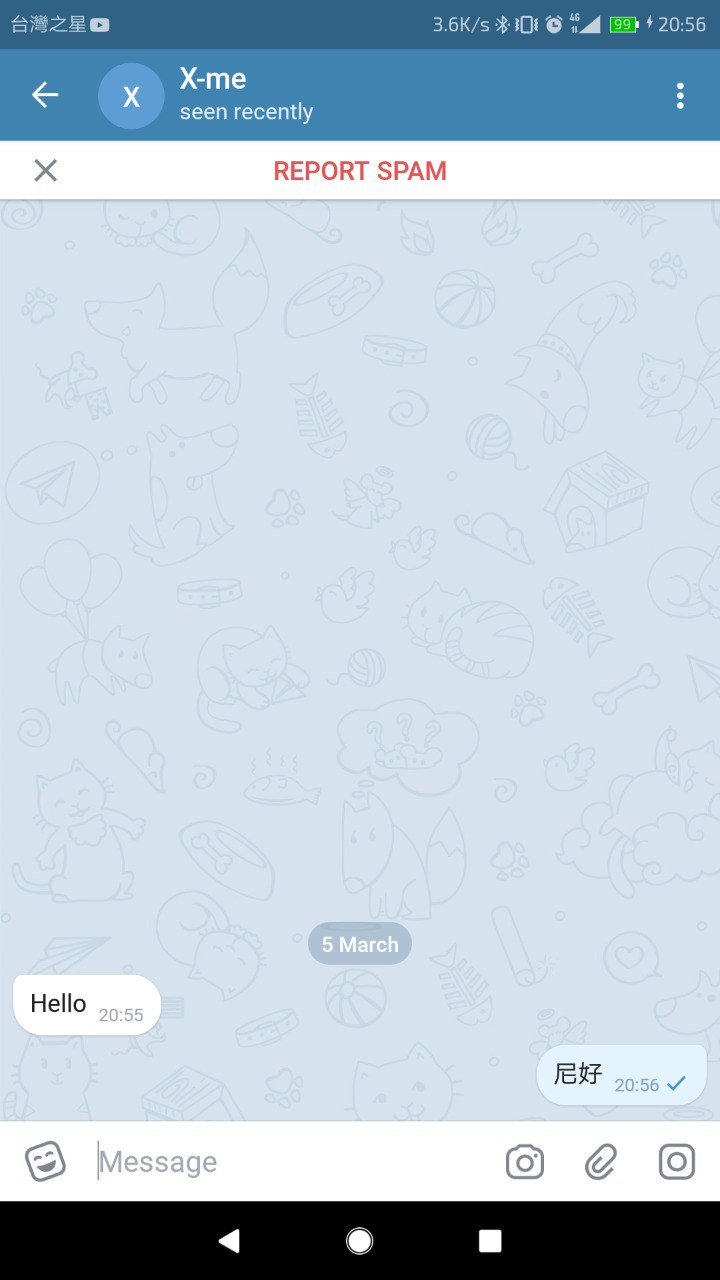The height and width of the screenshot is (1280, 720).
Task: Open the camera to take a photo
Action: [x=525, y=1162]
